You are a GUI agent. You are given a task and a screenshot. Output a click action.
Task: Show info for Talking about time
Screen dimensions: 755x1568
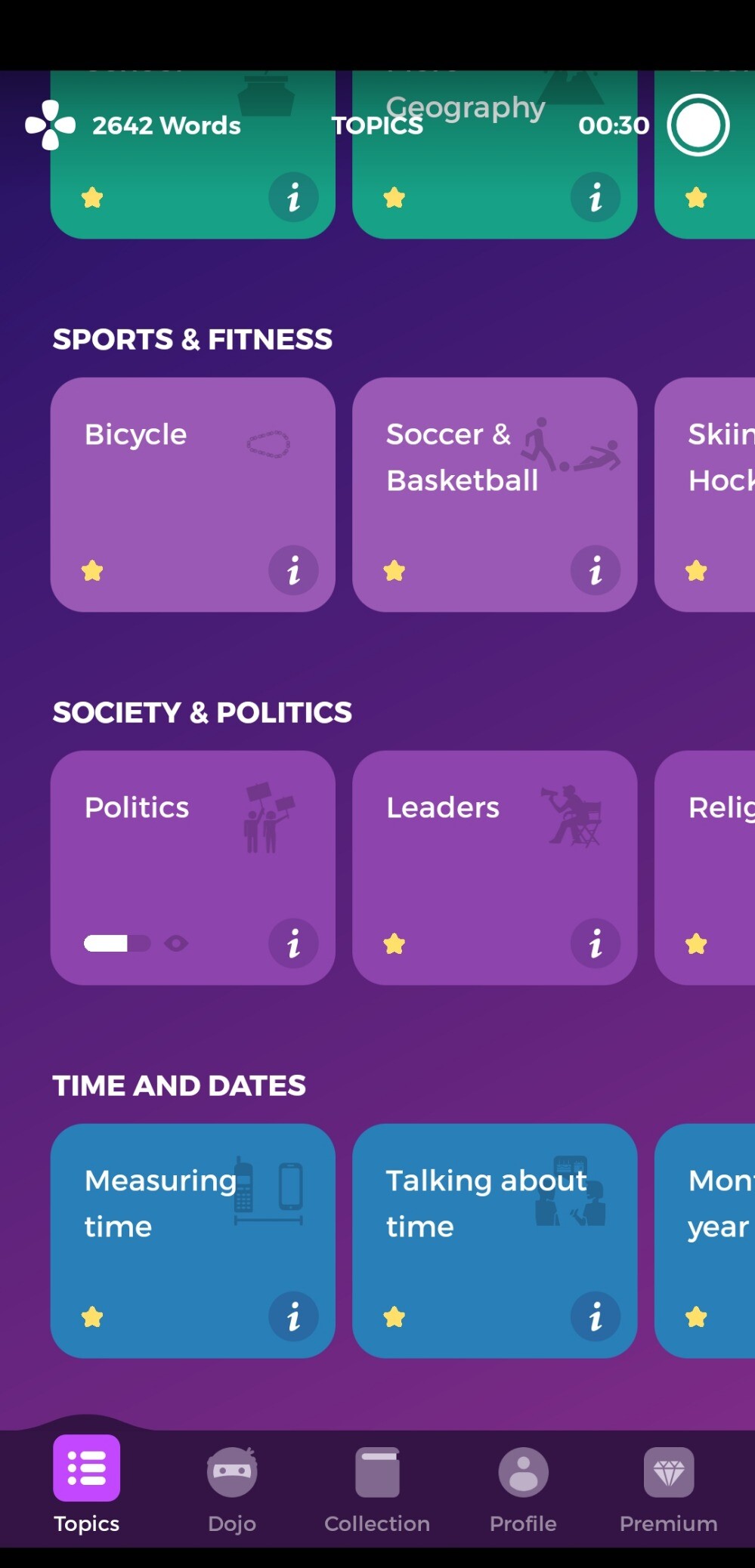(x=596, y=1316)
